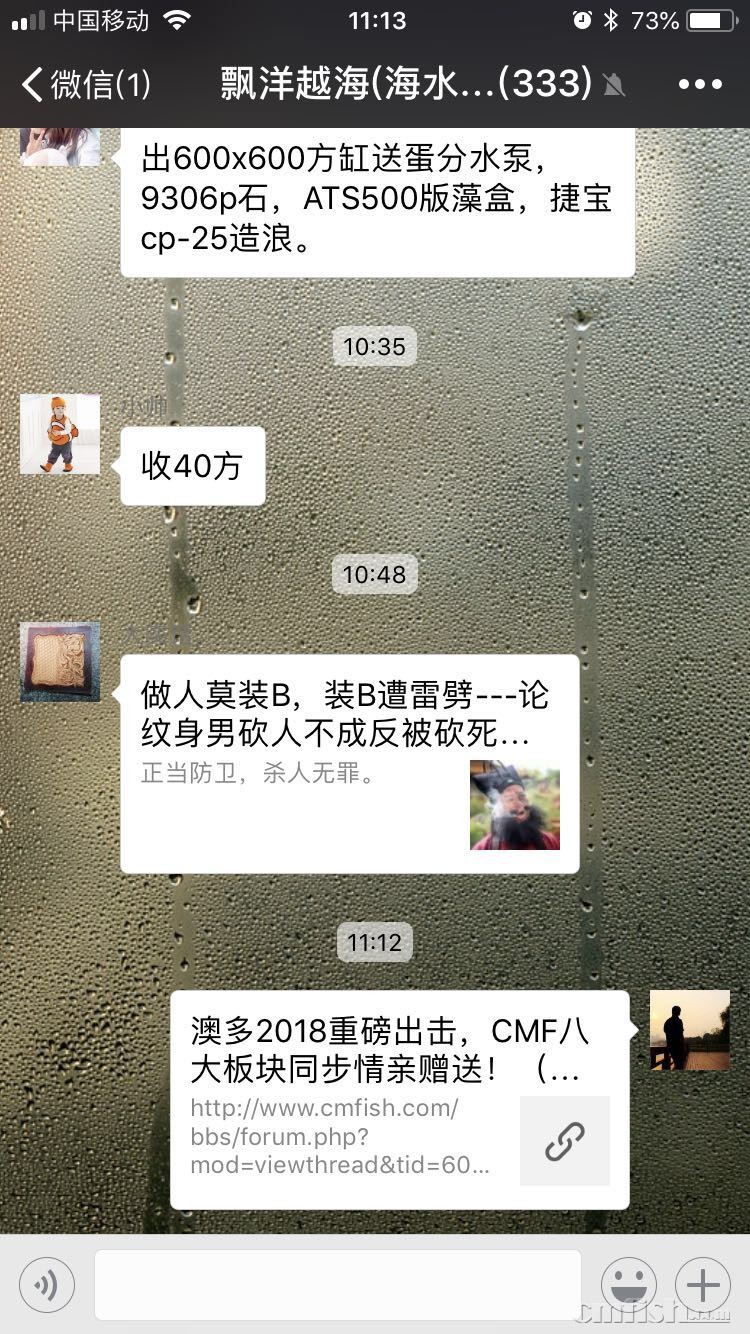This screenshot has height=1334, width=750.
Task: Focus the message text field
Action: (x=338, y=1284)
